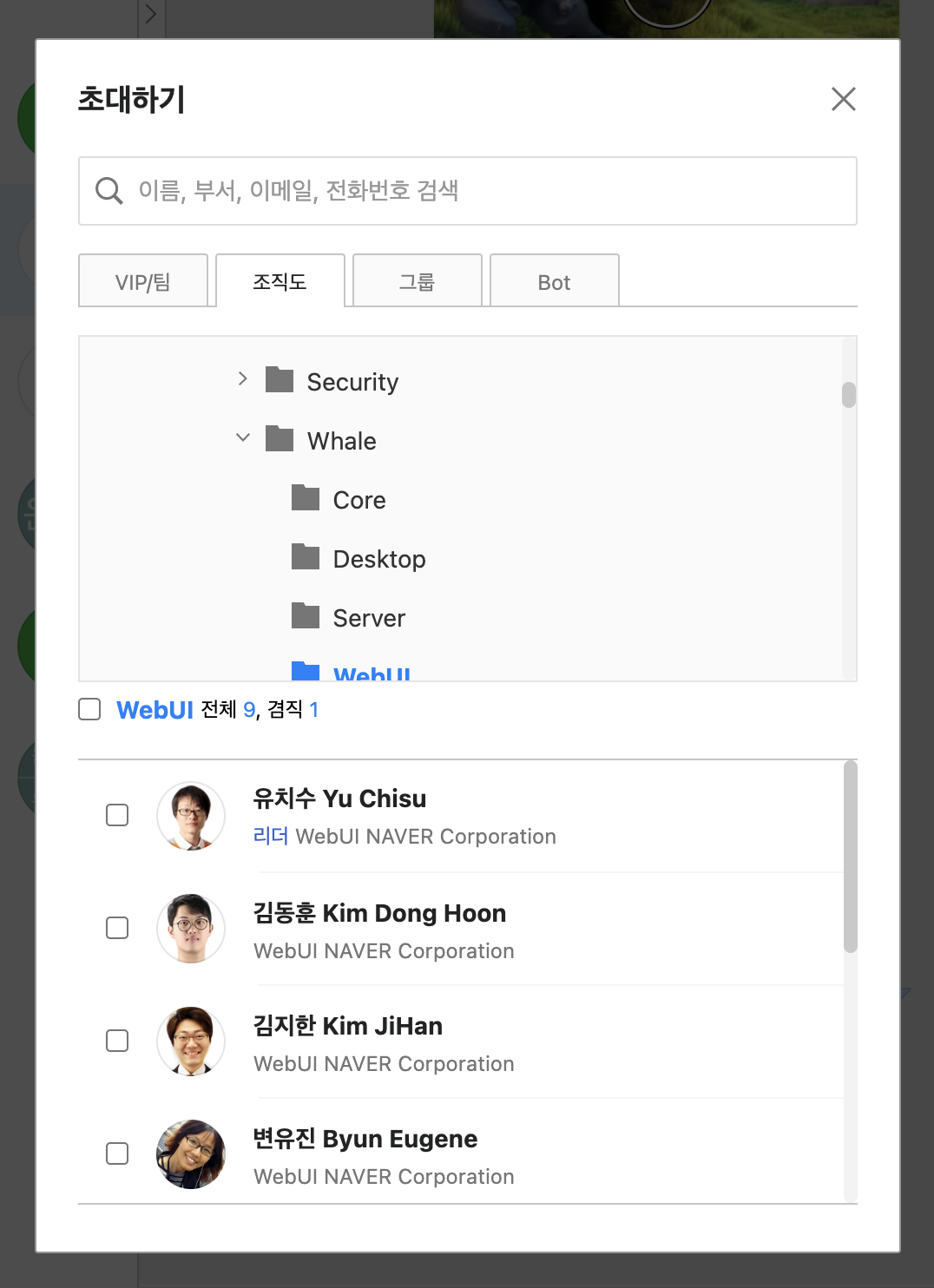Check the WebUI select-all checkbox
The image size is (934, 1288).
89,709
